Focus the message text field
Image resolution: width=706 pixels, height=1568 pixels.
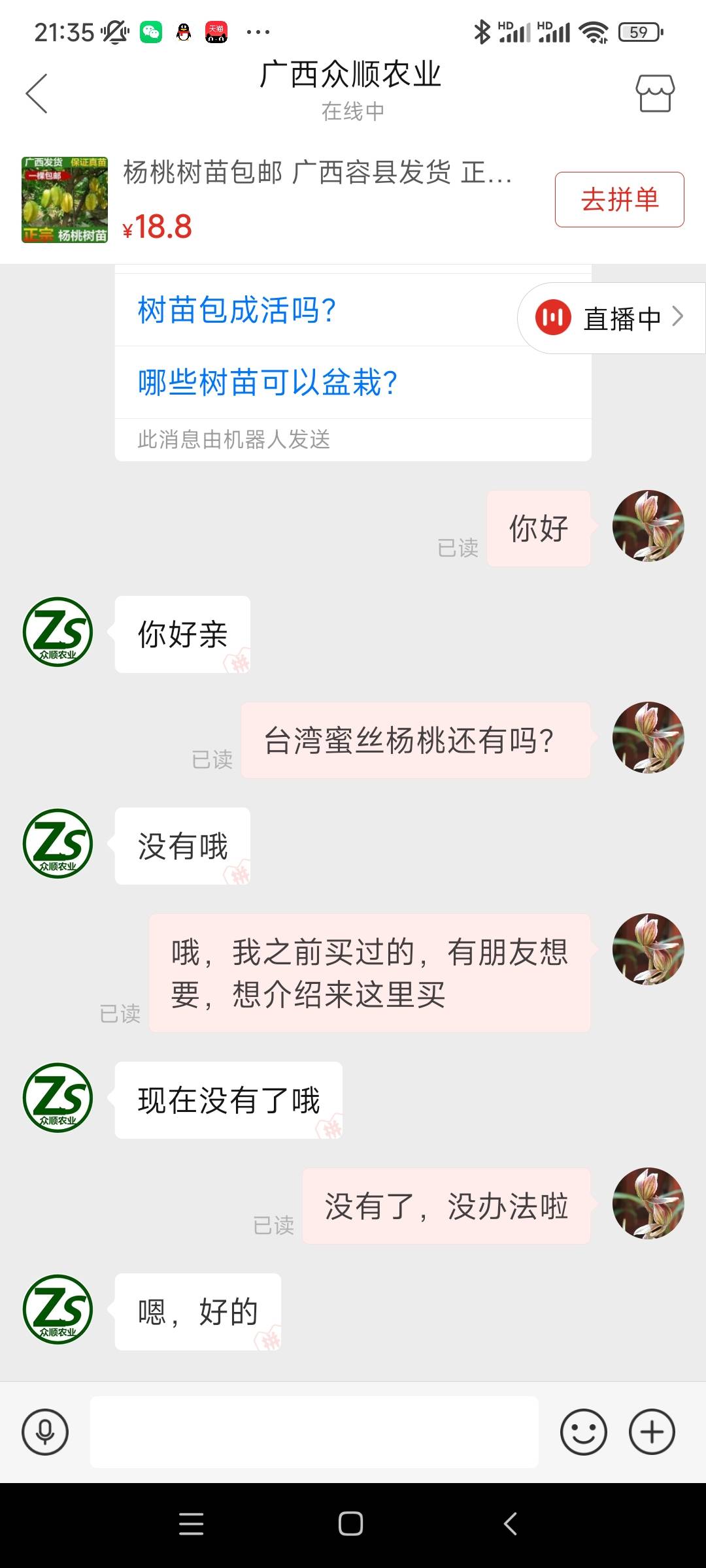click(x=314, y=1432)
